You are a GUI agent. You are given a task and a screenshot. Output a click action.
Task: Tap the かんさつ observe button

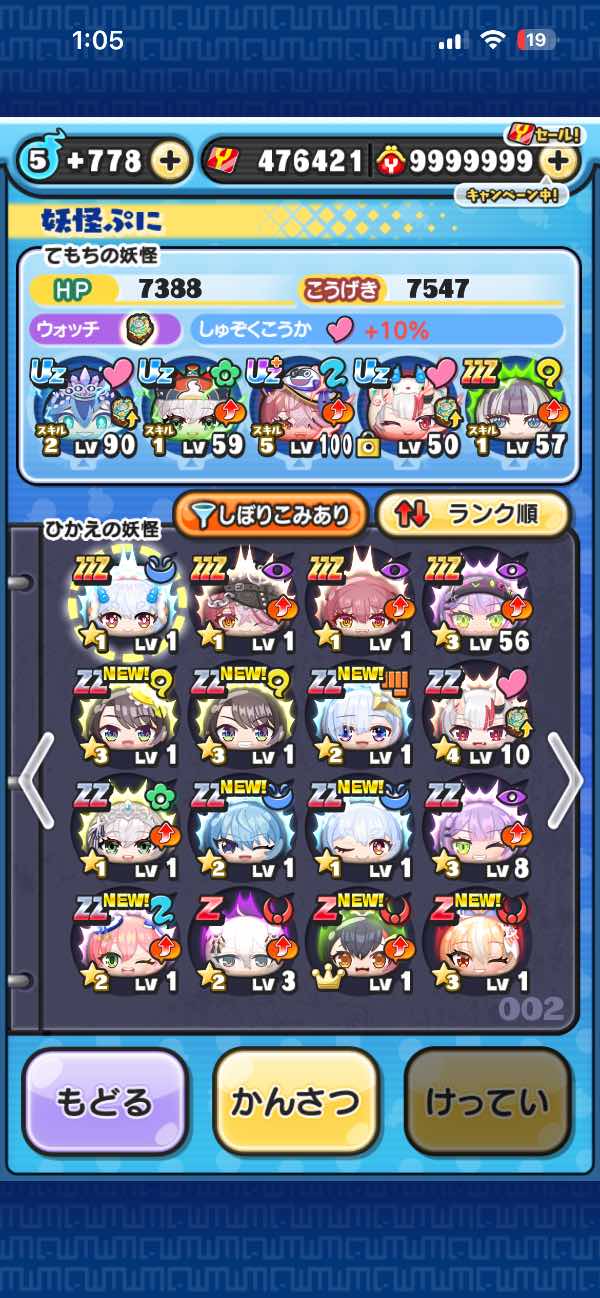[x=296, y=1102]
